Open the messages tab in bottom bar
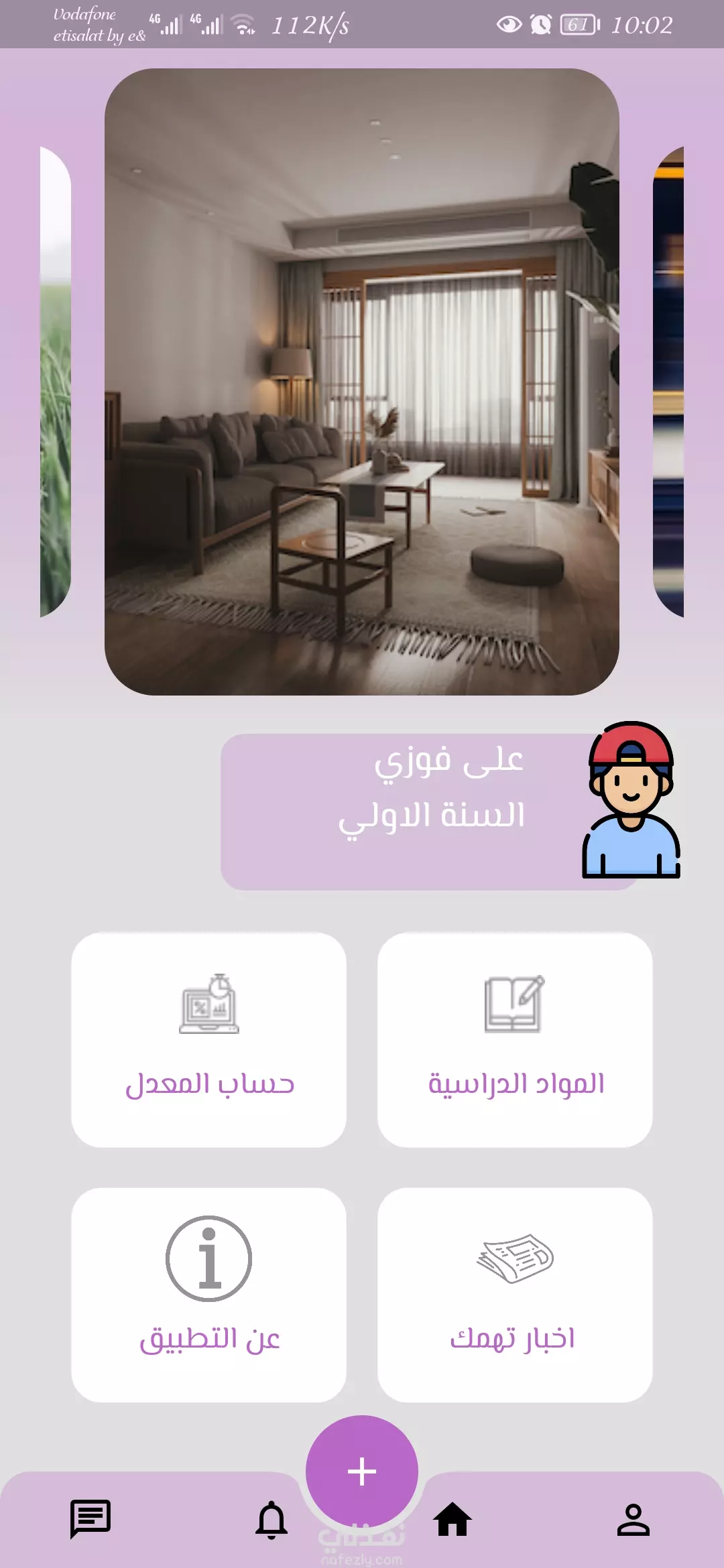 coord(90,1519)
